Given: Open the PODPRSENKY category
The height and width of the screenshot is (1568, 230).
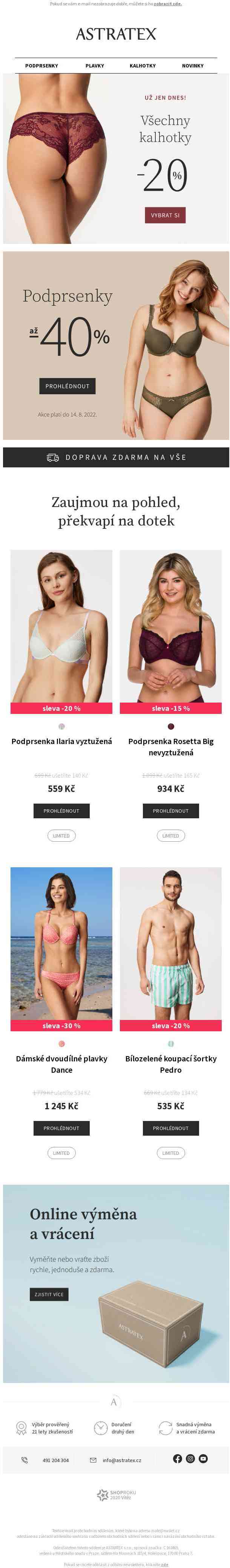Looking at the screenshot, I should pos(41,66).
